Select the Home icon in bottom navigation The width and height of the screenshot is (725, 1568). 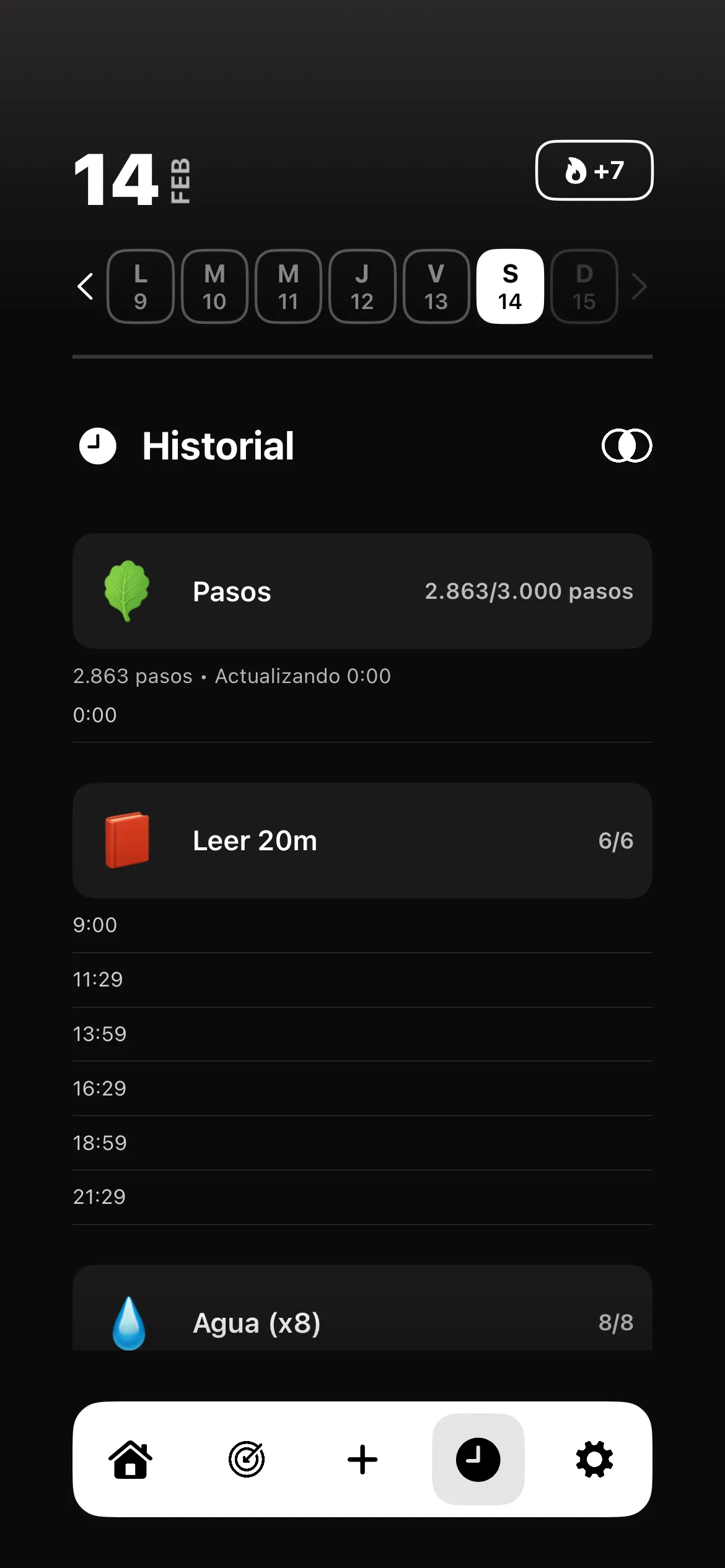[131, 1460]
